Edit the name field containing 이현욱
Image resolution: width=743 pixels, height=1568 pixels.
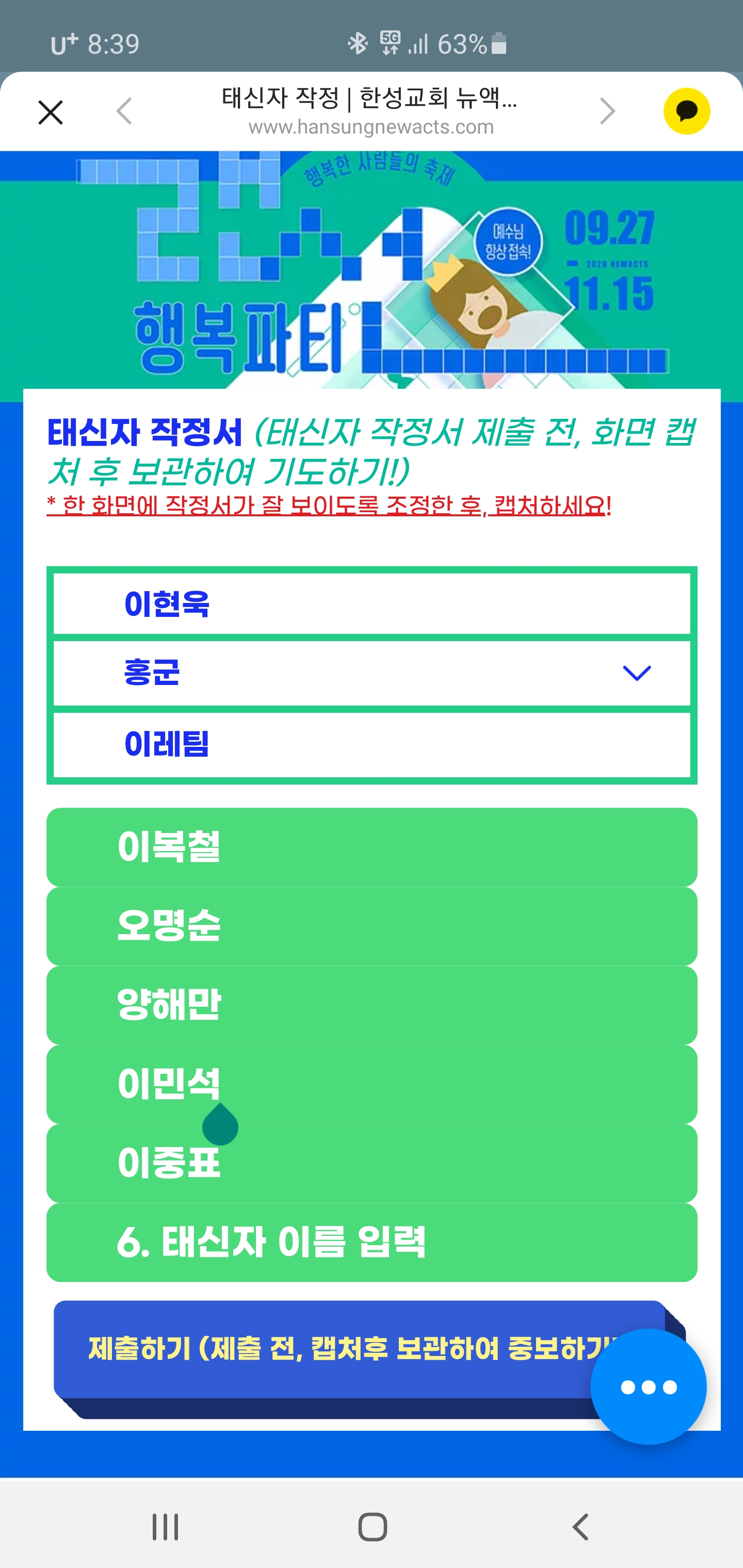click(x=372, y=605)
